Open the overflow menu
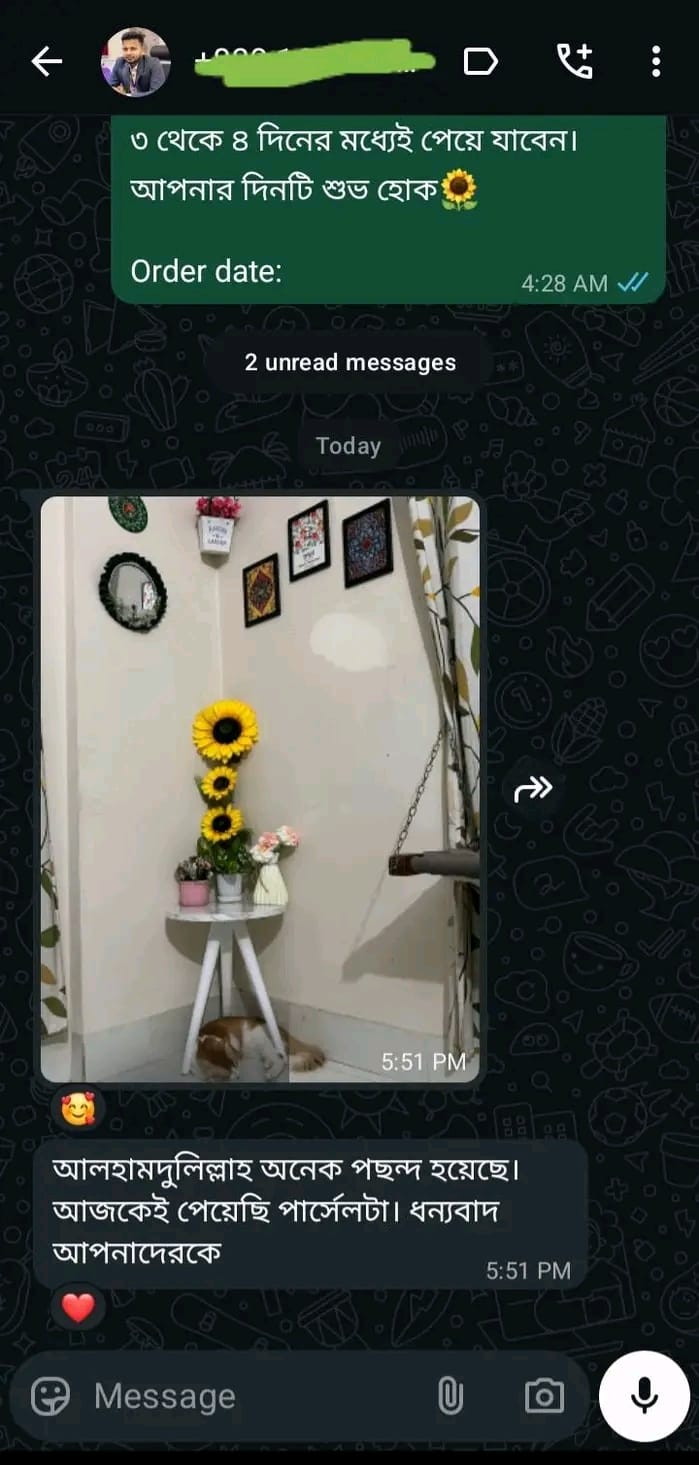This screenshot has width=699, height=1465. [656, 62]
